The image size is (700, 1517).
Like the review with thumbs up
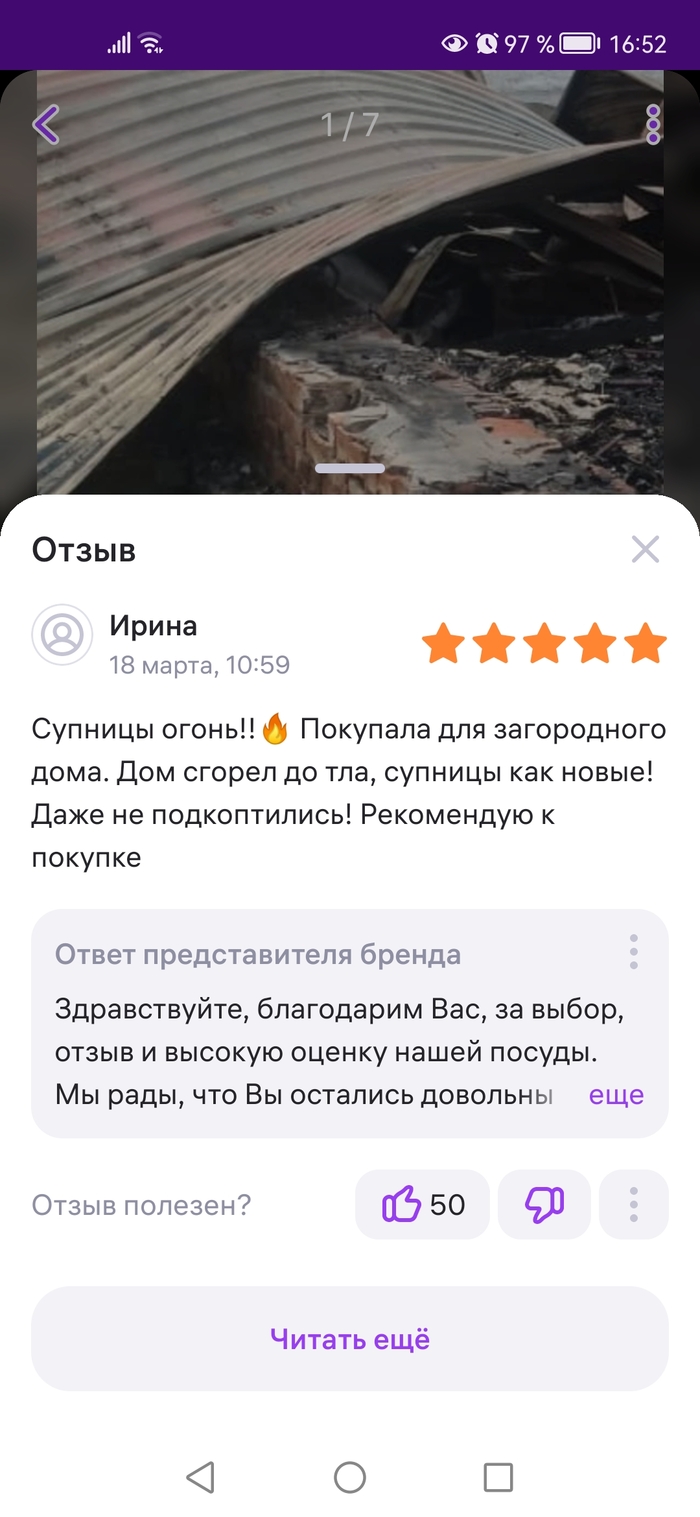[x=423, y=1205]
